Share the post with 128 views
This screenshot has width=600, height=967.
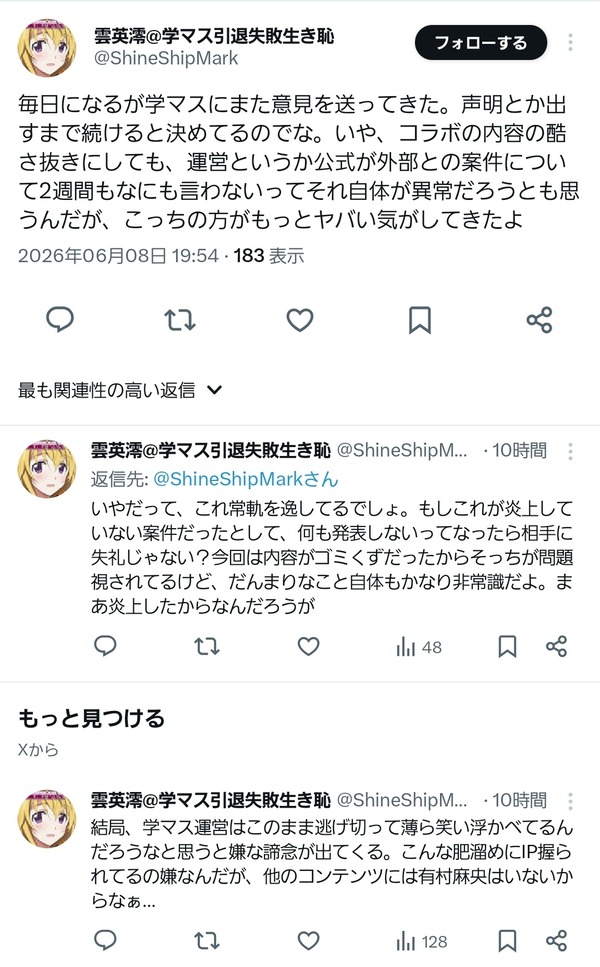pyautogui.click(x=556, y=940)
